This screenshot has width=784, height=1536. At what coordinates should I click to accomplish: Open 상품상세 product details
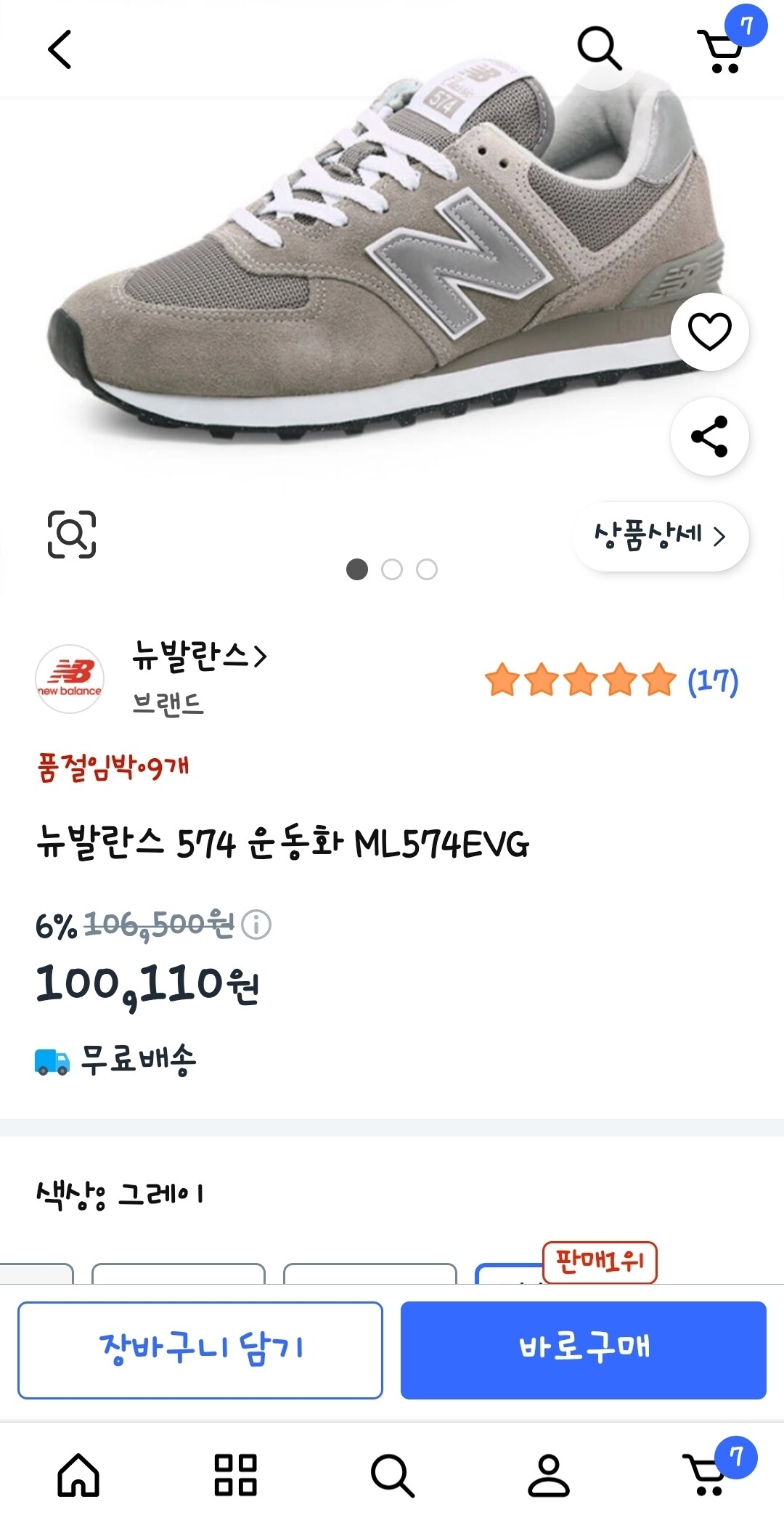[x=659, y=536]
